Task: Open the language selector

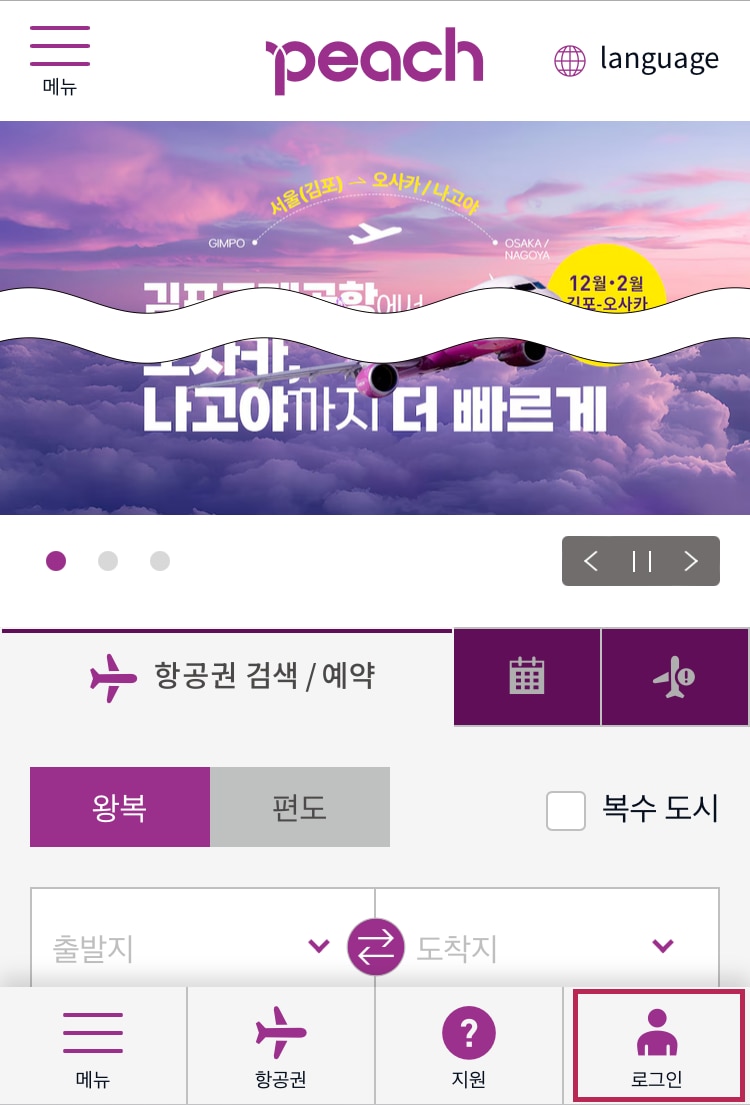Action: [637, 60]
